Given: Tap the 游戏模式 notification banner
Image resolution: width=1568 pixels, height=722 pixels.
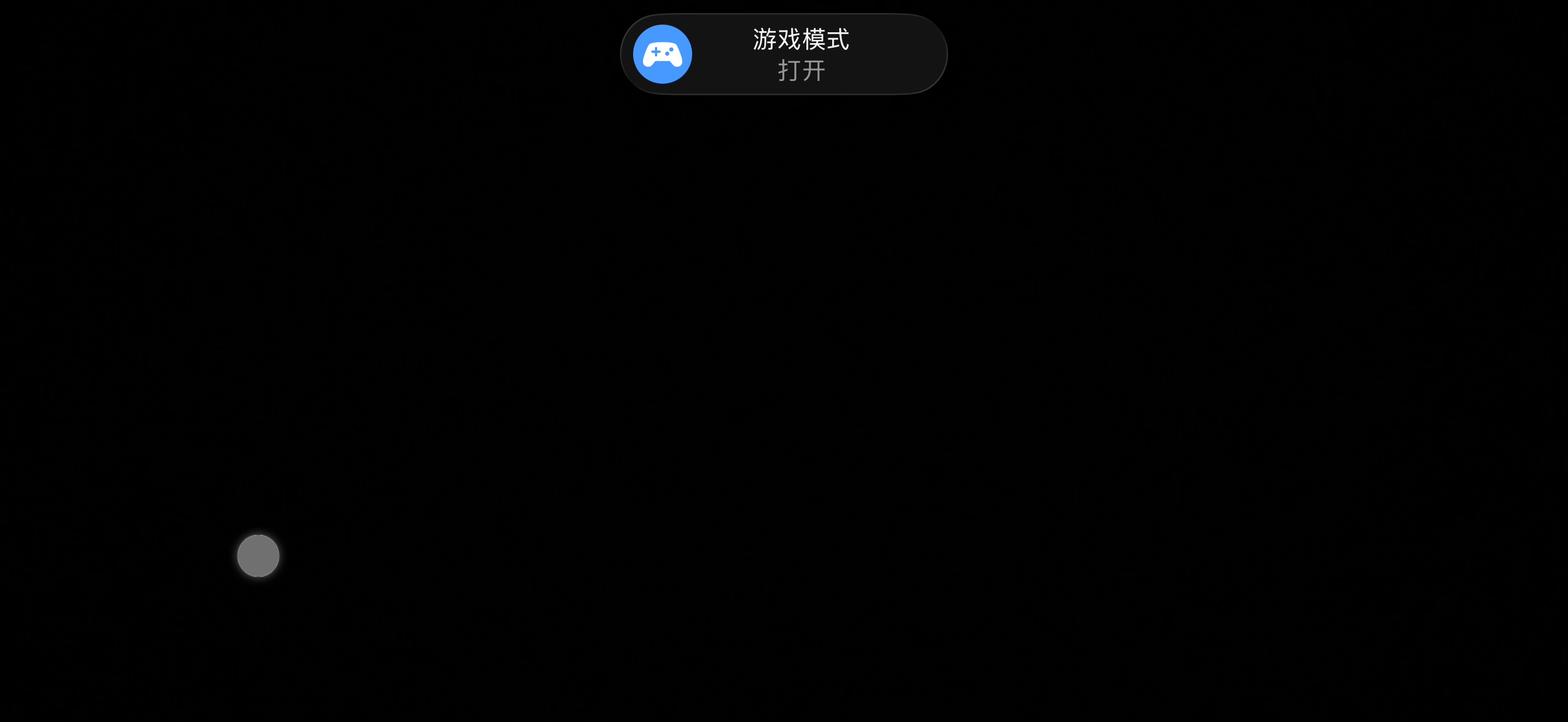Looking at the screenshot, I should (x=783, y=54).
